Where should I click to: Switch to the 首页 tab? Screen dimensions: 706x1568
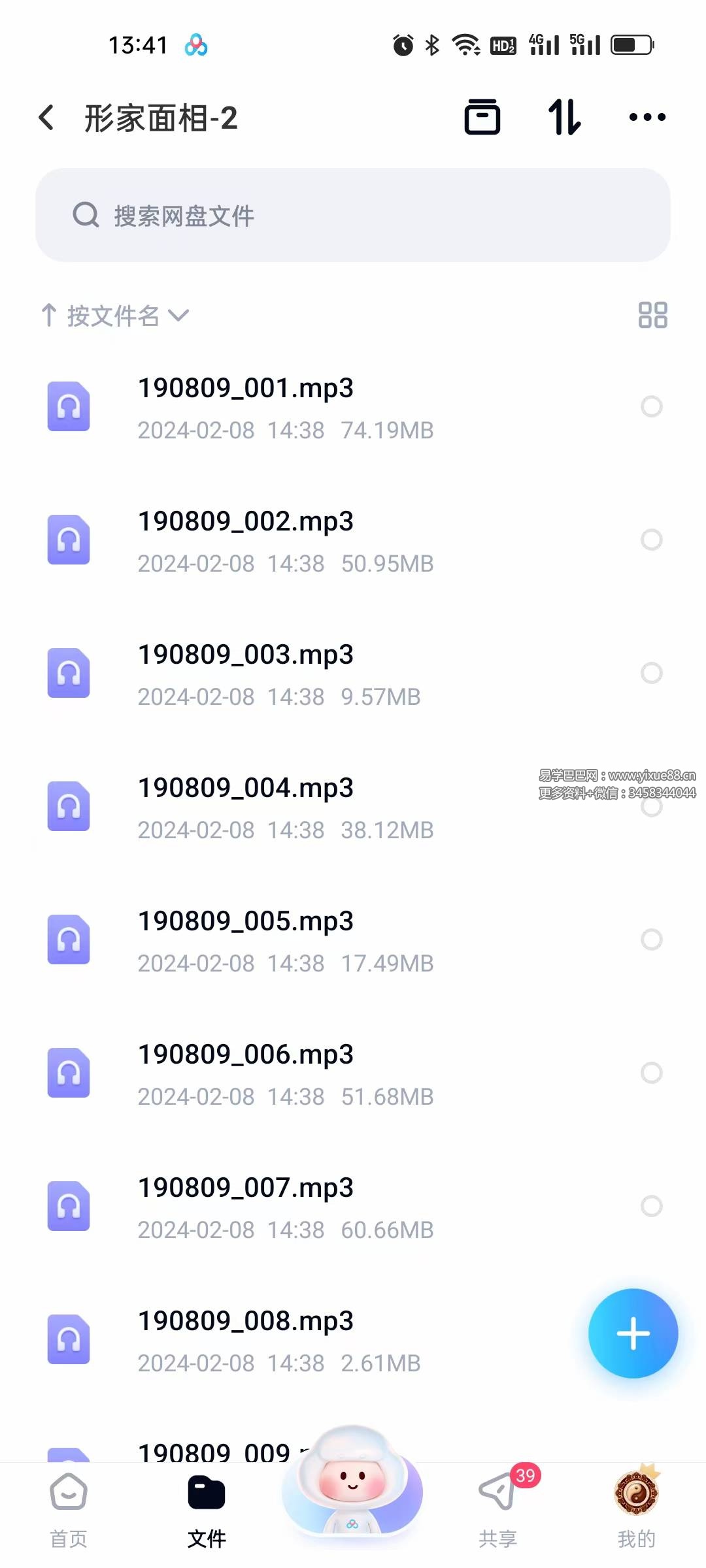point(69,1510)
